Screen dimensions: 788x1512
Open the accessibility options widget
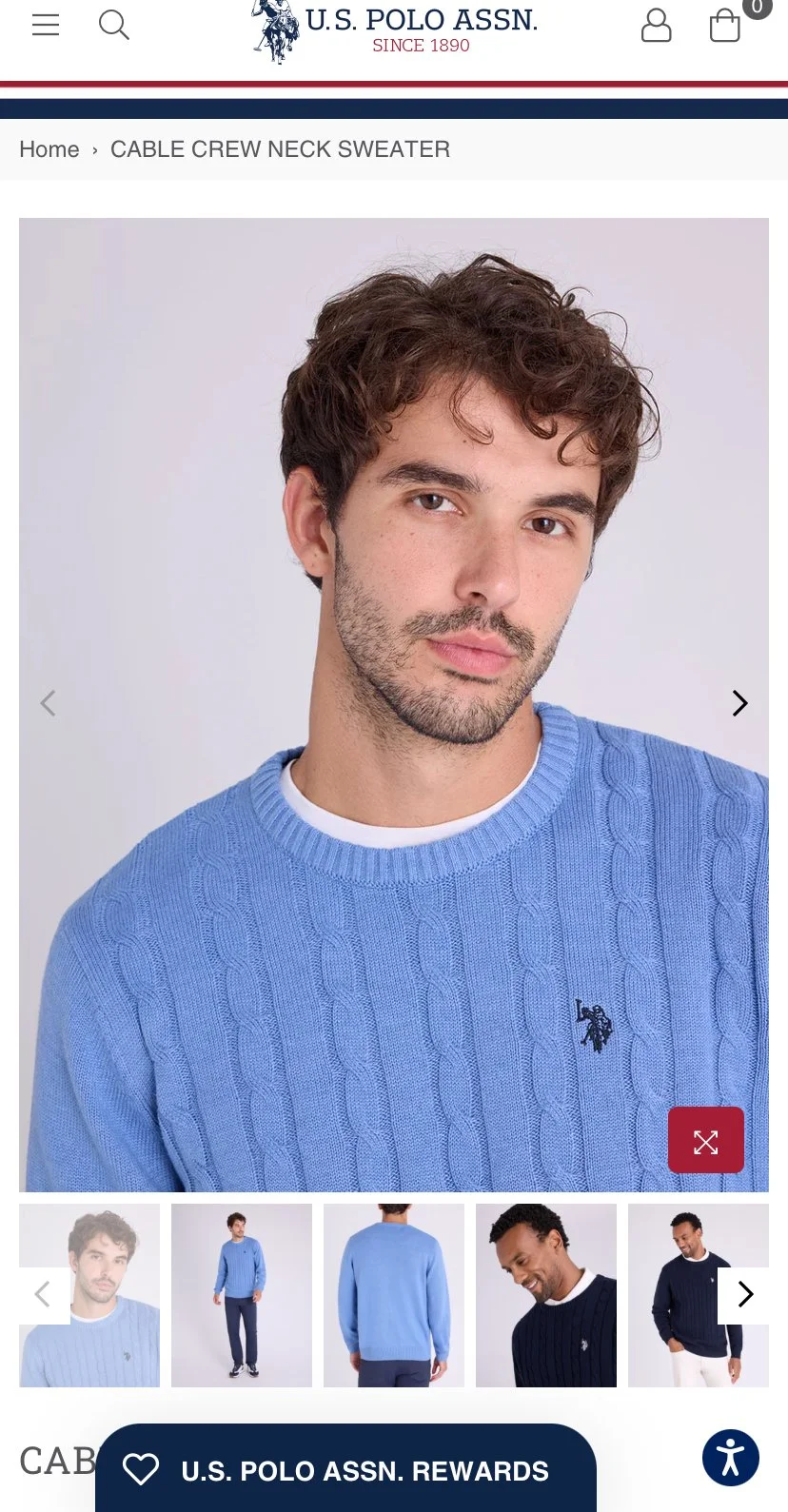pos(731,1458)
